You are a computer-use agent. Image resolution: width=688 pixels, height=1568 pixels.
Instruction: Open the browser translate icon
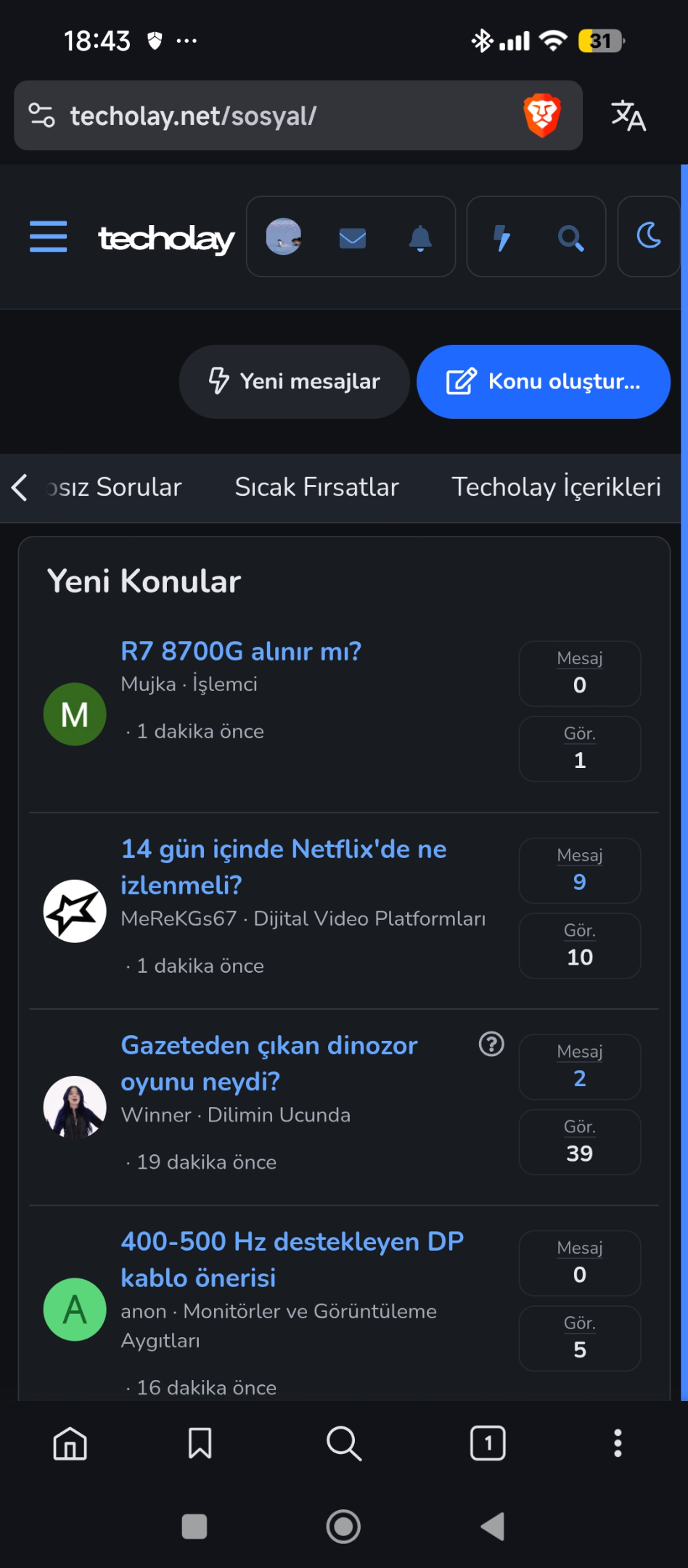point(628,115)
